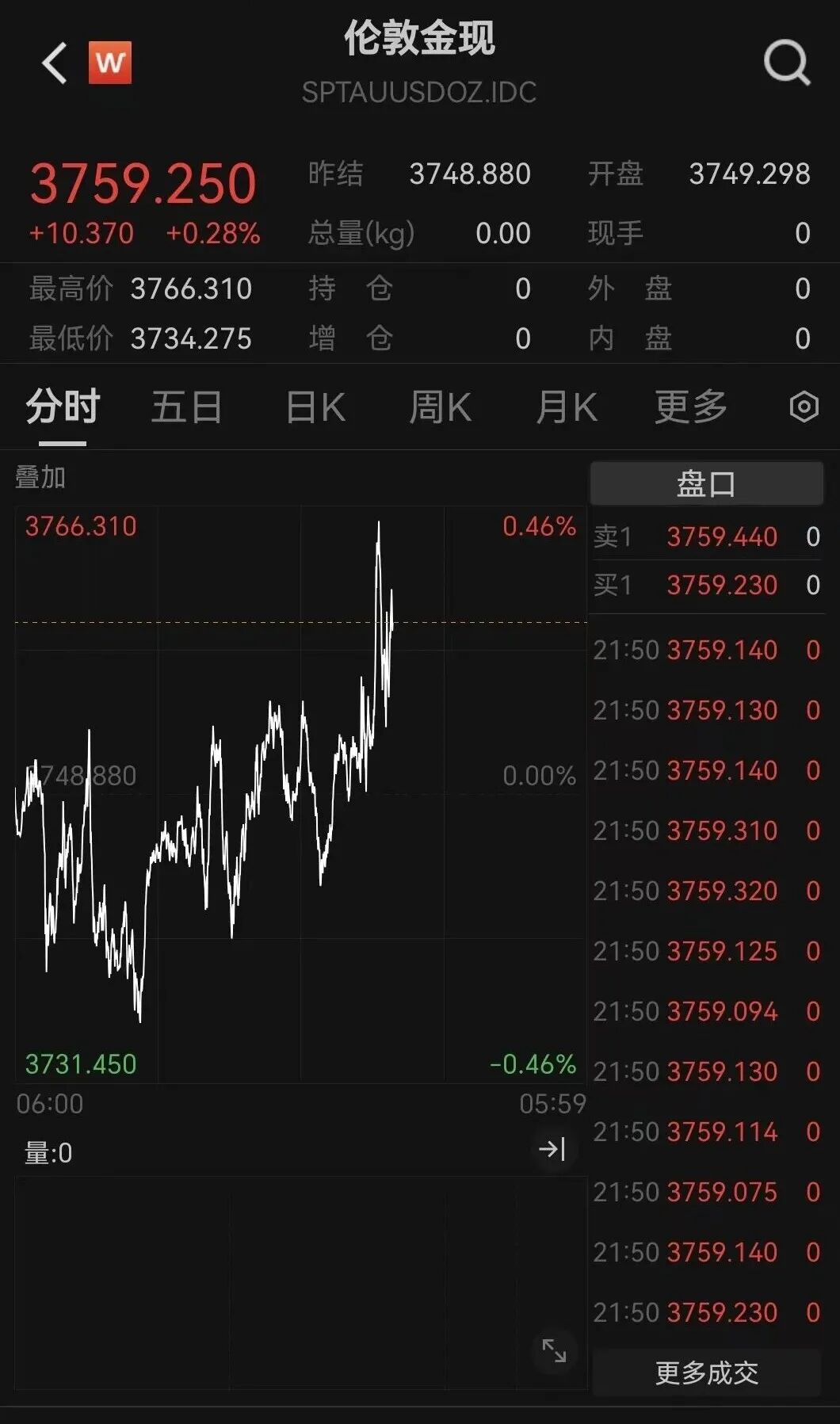The image size is (840, 1424).
Task: Open the red W icon
Action: (x=110, y=62)
